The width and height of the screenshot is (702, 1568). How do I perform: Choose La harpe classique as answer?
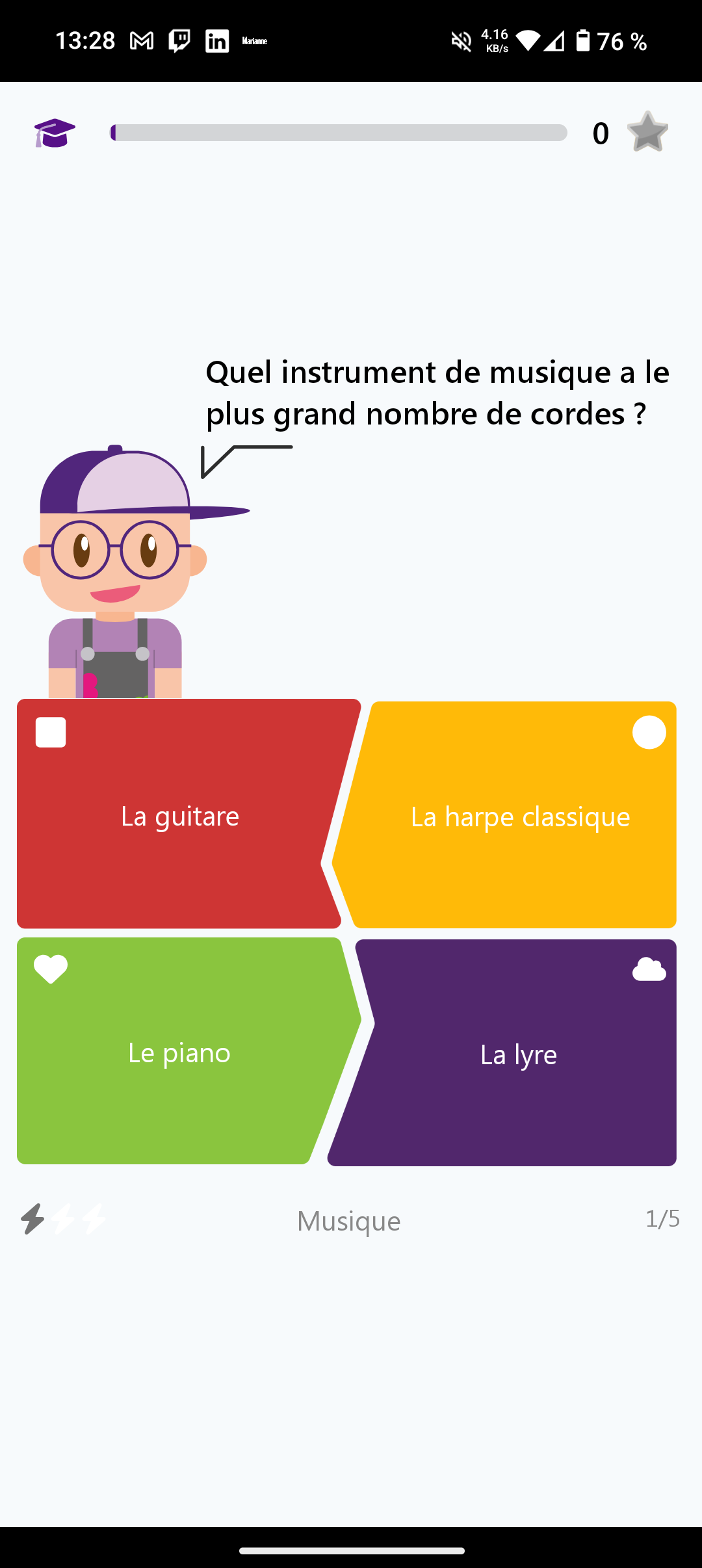pyautogui.click(x=519, y=815)
